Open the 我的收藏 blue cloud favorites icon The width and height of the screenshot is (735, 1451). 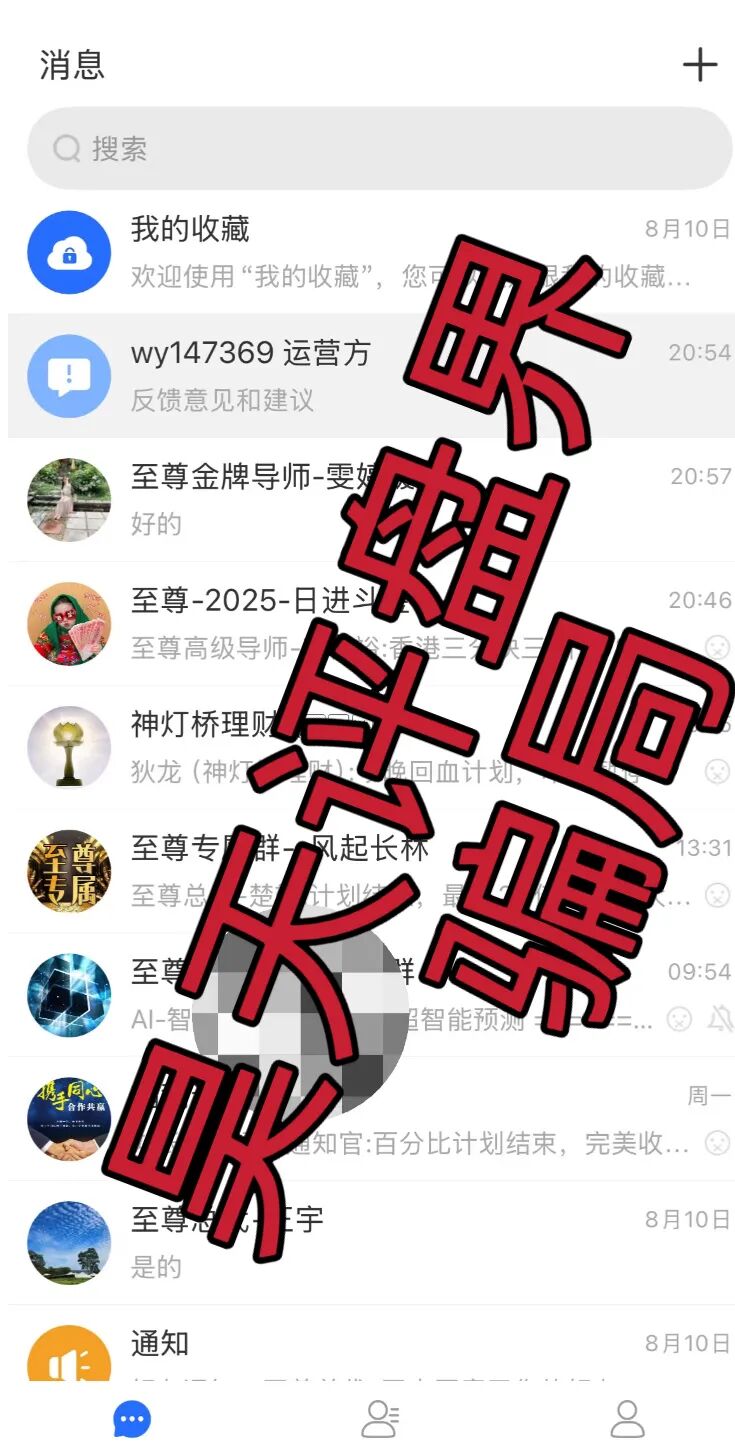tap(68, 252)
